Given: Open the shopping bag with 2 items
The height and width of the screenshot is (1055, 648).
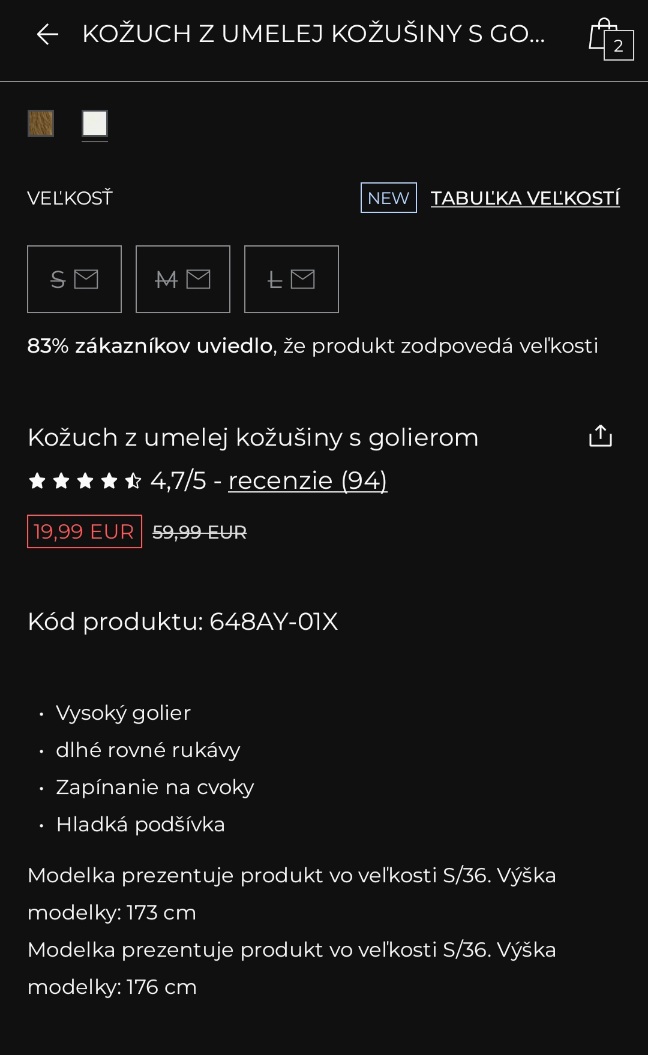Looking at the screenshot, I should click(609, 37).
